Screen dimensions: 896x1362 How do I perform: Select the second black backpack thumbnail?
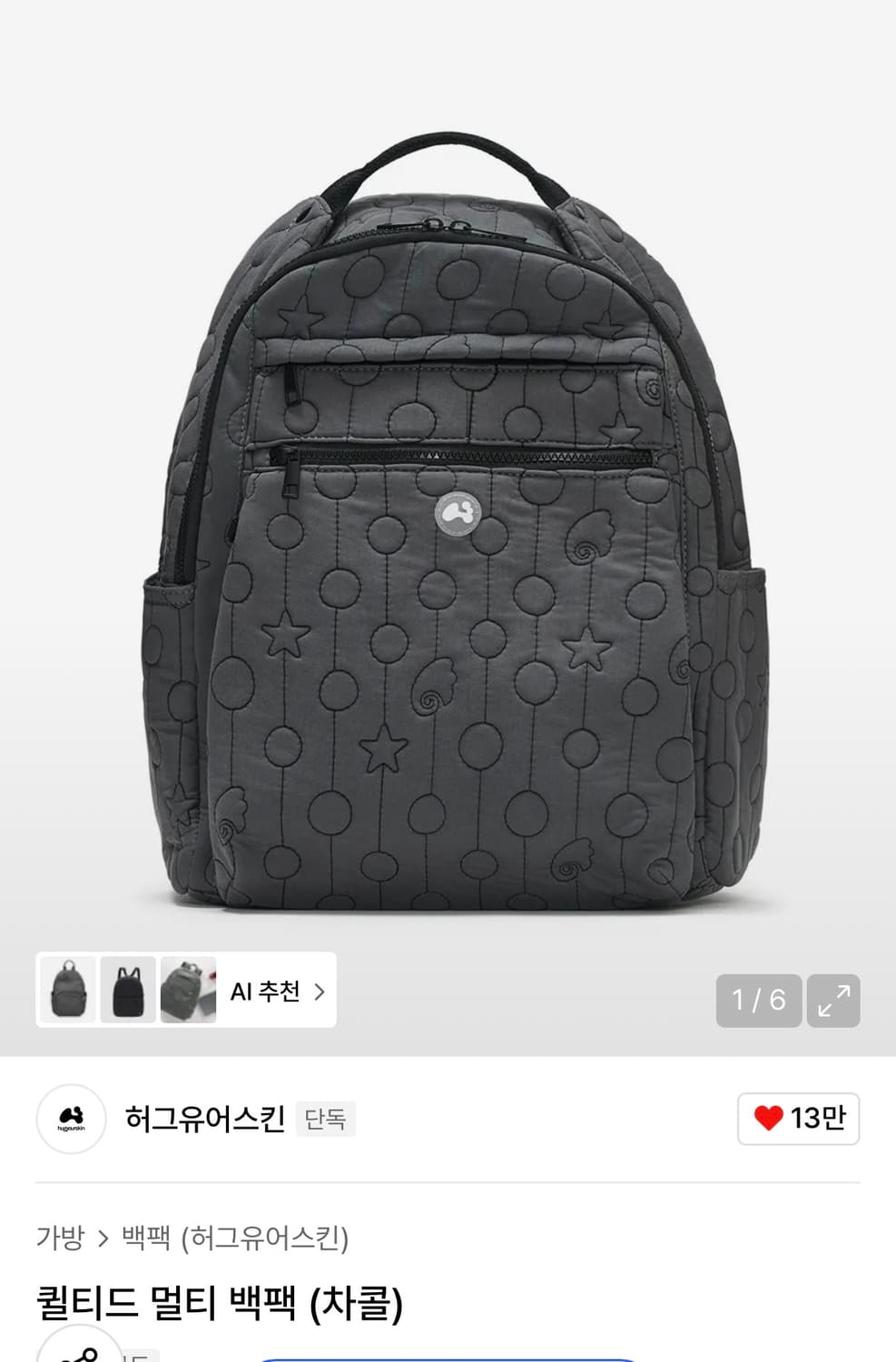(128, 990)
